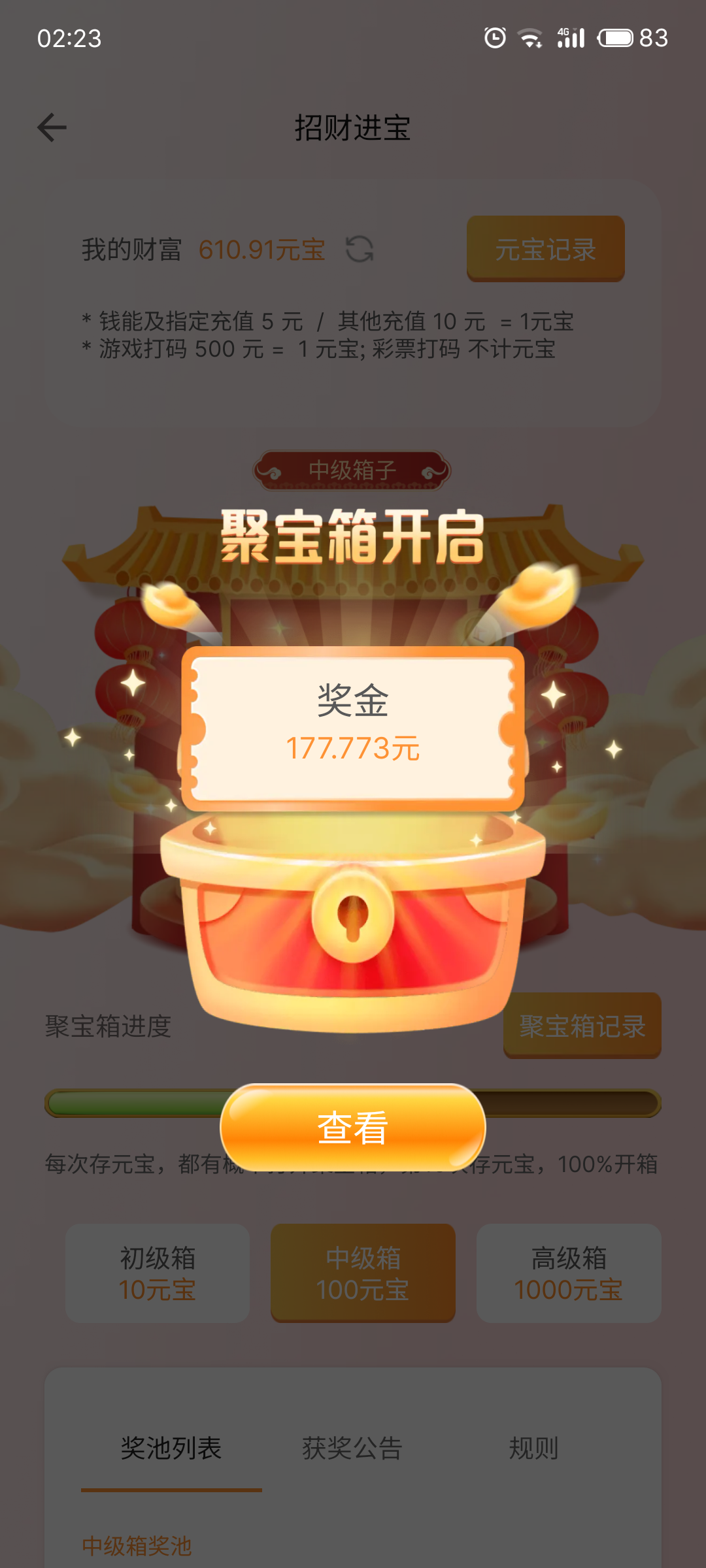Viewport: 706px width, 1568px height.
Task: Select the 中级箱 100元宝 option
Action: click(363, 1273)
